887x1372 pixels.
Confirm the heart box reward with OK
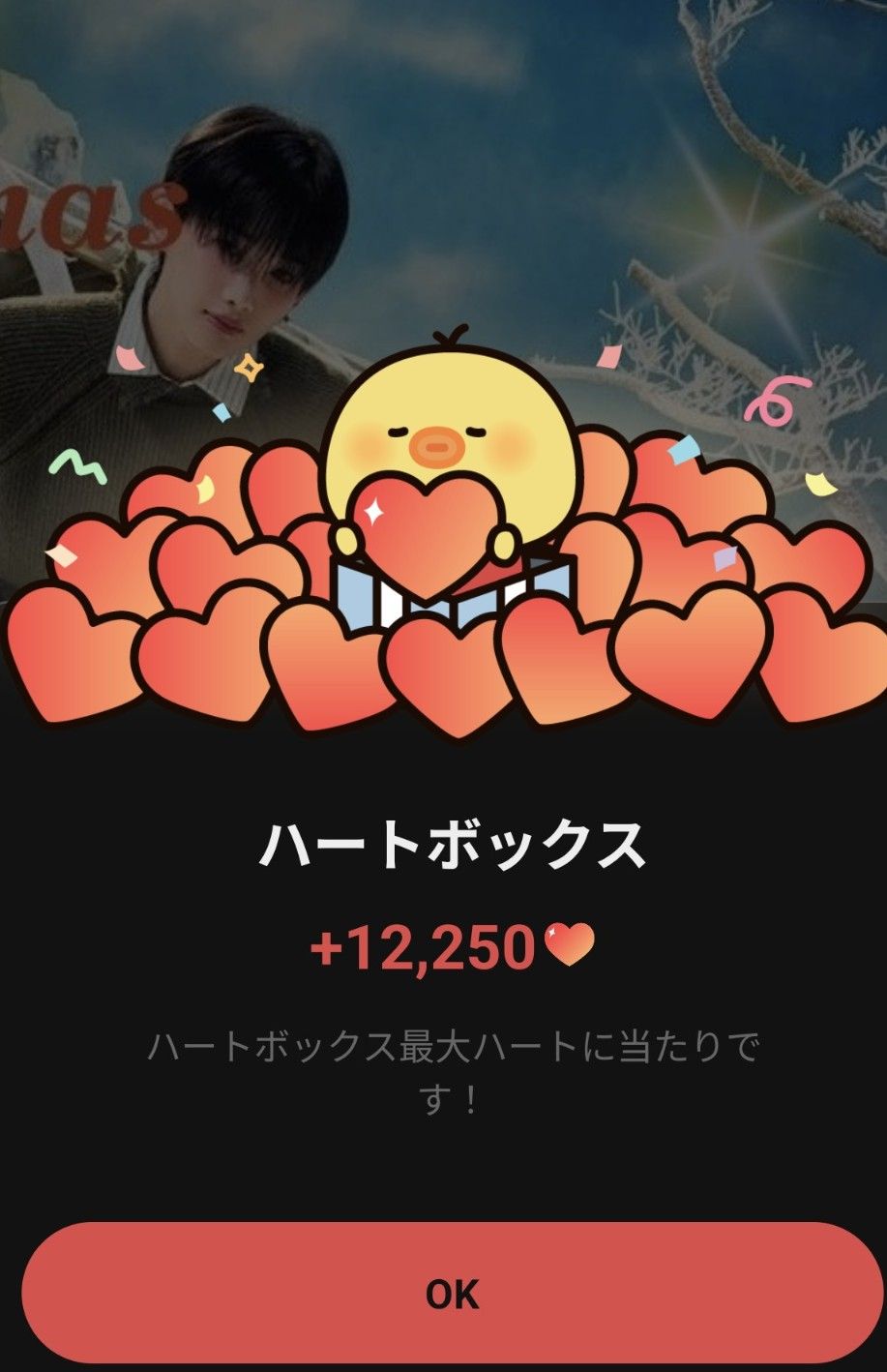452,1293
